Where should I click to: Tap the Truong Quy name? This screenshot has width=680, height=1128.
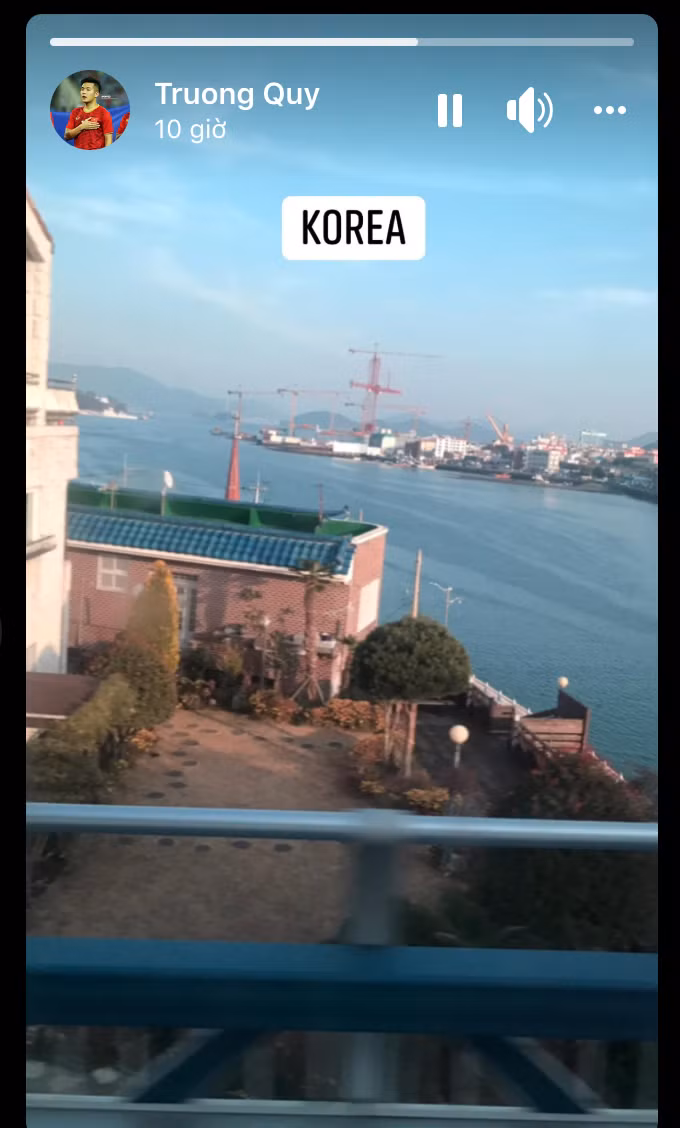click(237, 95)
